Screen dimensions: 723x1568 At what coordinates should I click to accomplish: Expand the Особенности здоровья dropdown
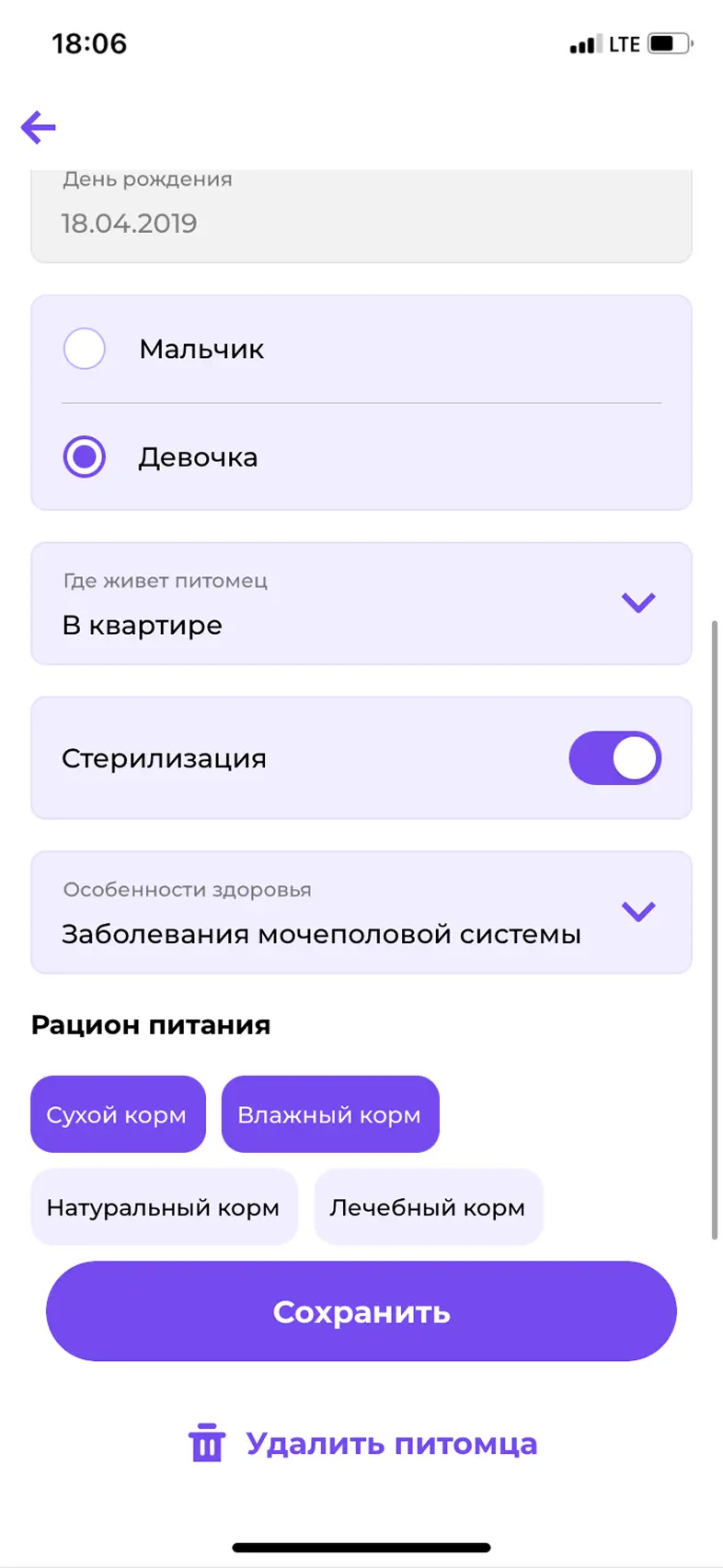[361, 913]
